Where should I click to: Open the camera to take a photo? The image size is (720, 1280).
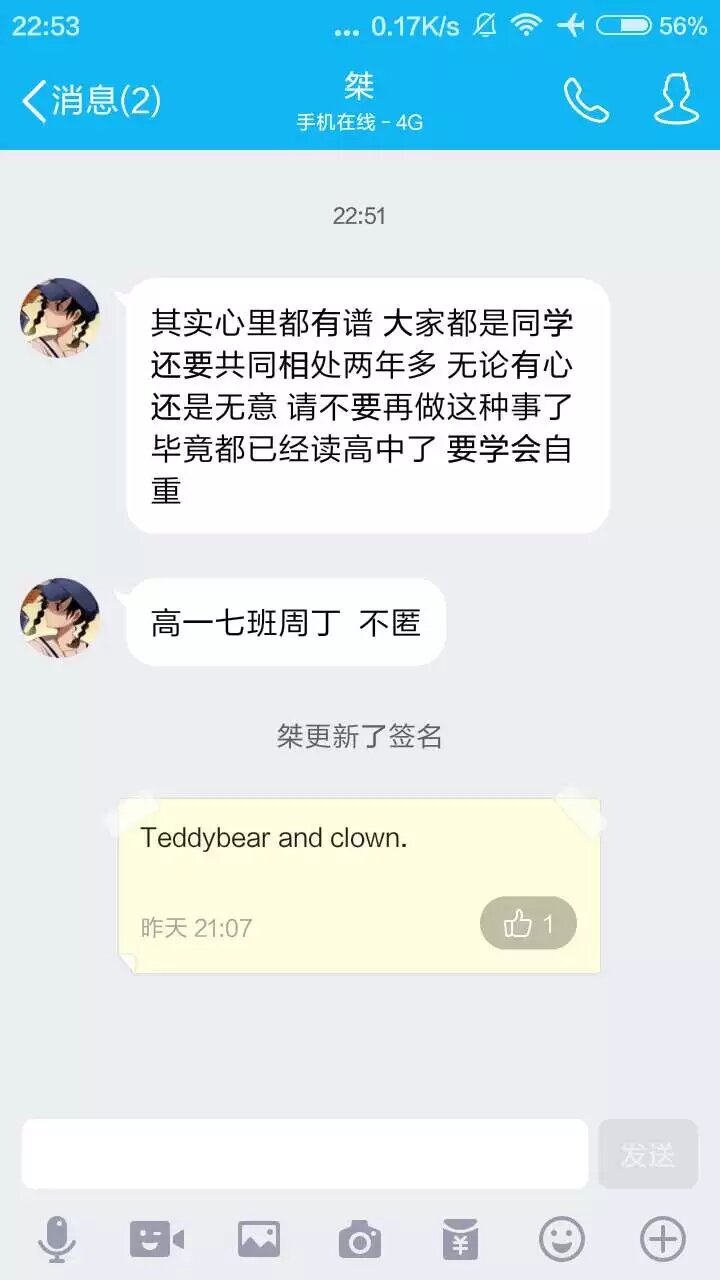[359, 1240]
